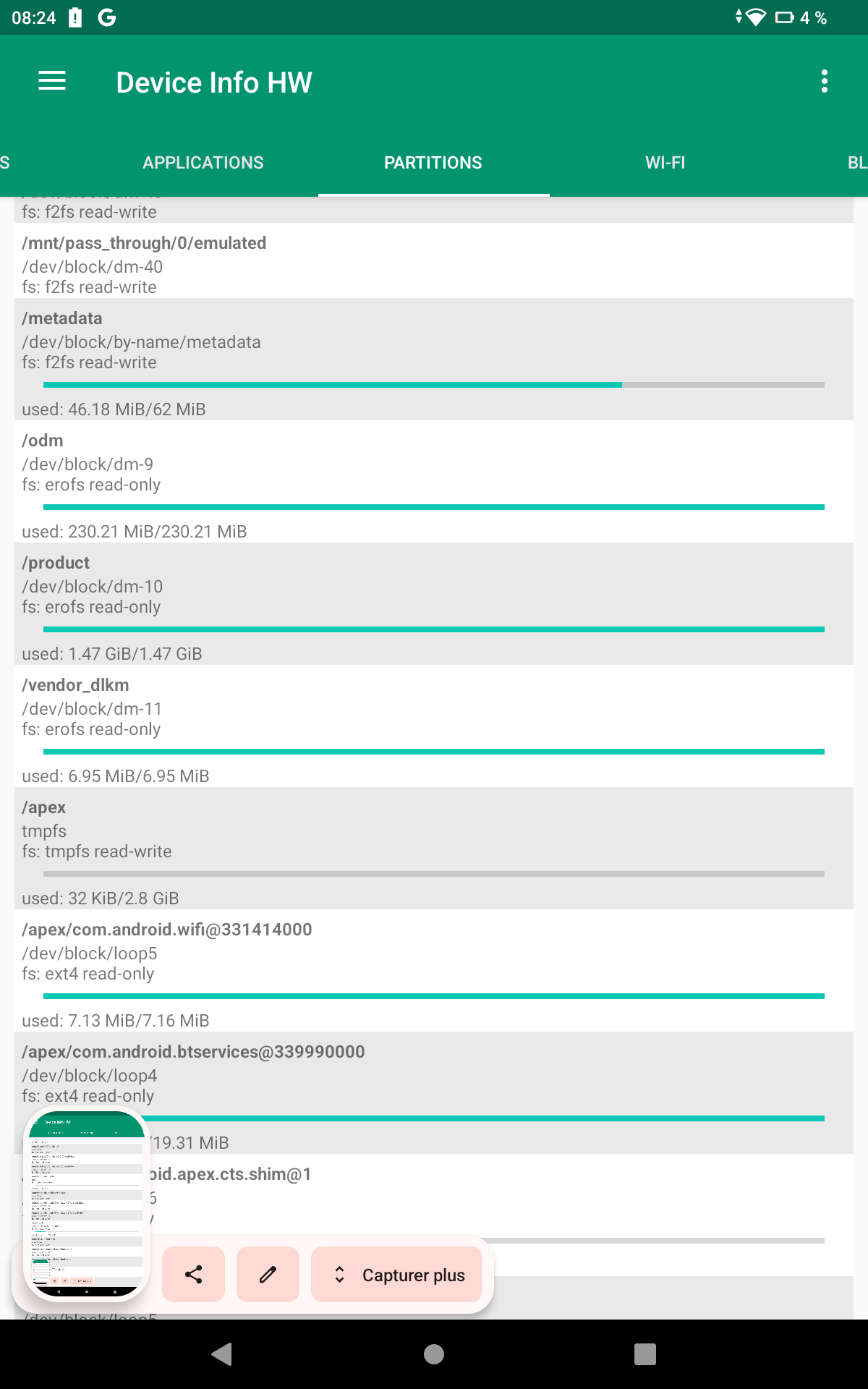Open the navigation drawer menu
This screenshot has width=868, height=1389.
52,81
